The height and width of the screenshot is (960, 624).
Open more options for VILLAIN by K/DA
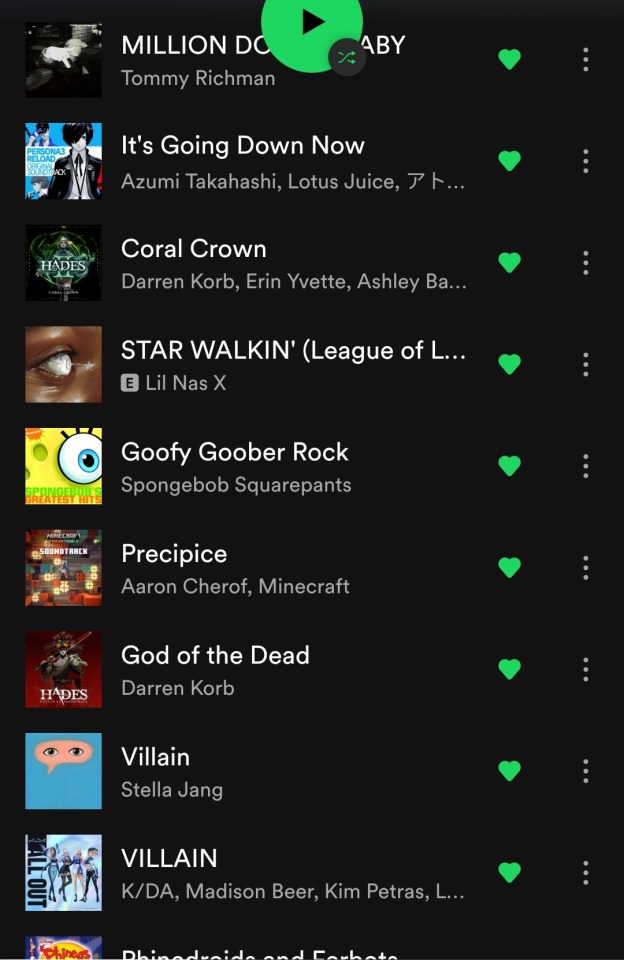click(586, 873)
